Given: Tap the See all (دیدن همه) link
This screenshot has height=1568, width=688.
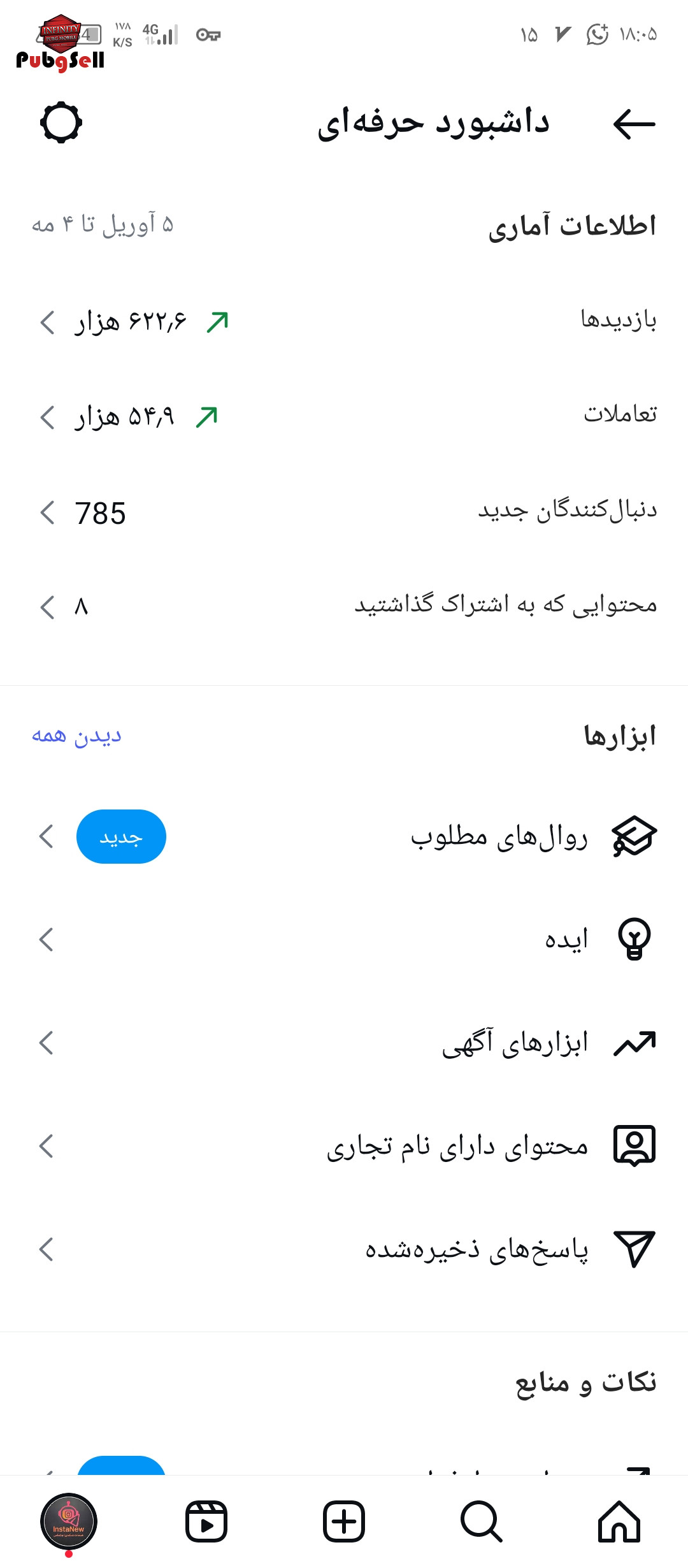Looking at the screenshot, I should click(76, 736).
